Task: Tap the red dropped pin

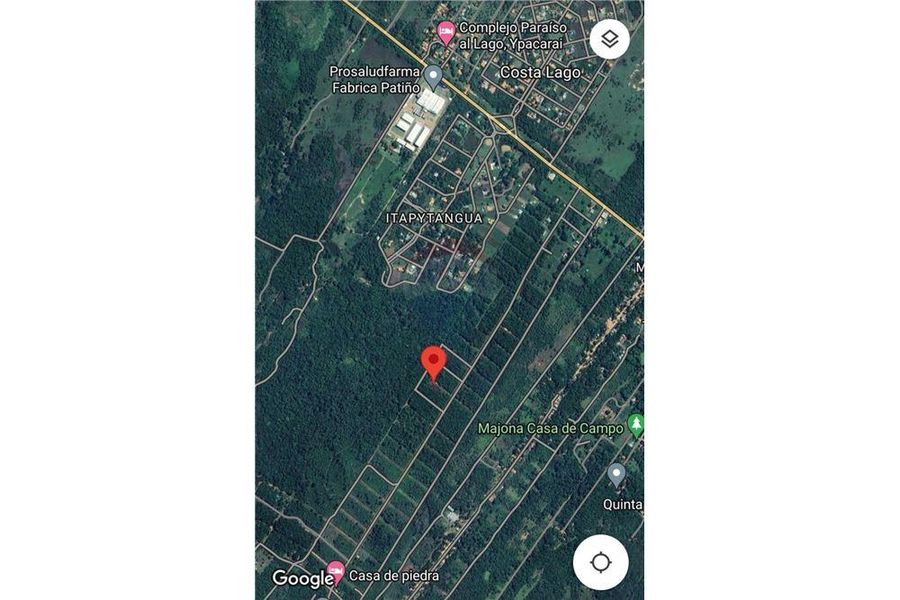Action: pyautogui.click(x=433, y=362)
